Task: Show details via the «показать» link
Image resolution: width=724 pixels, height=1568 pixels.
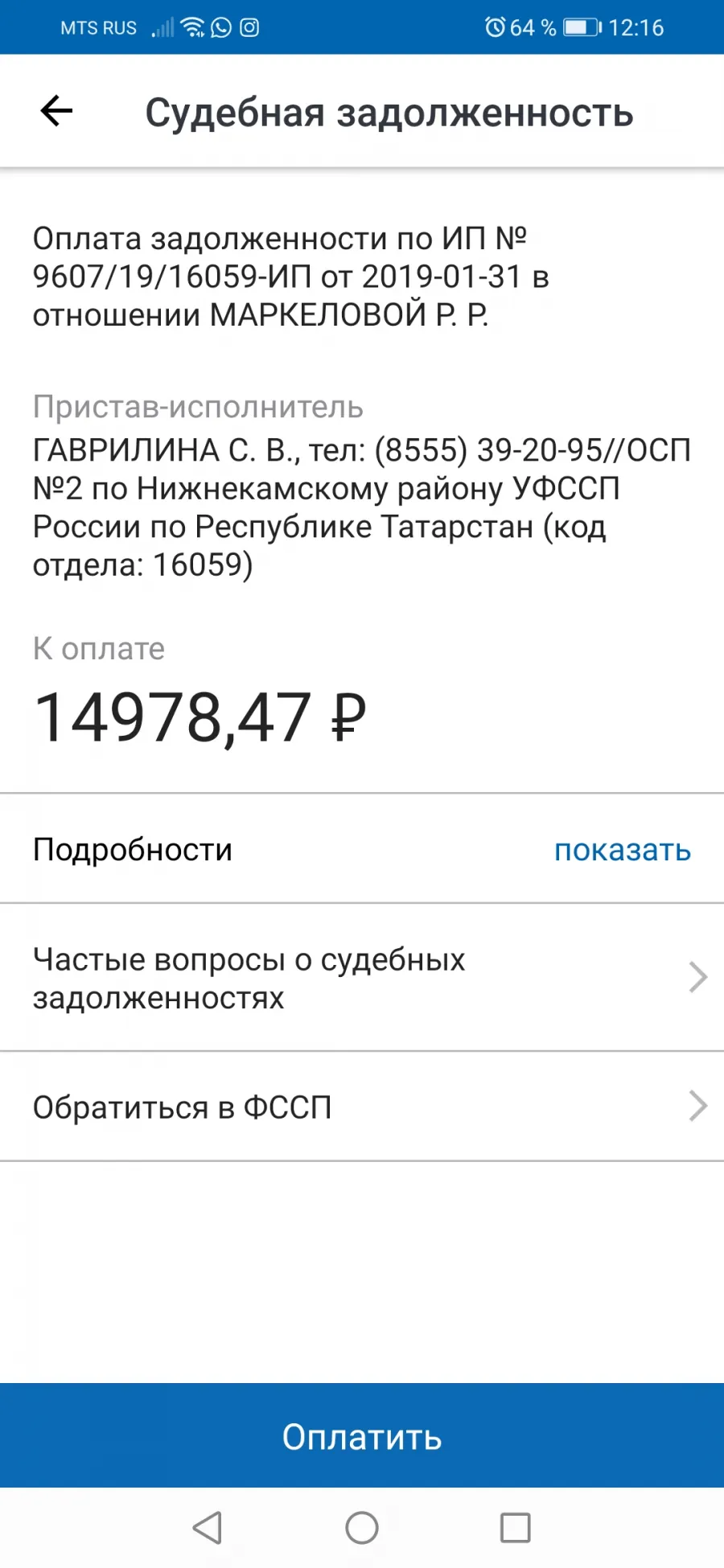Action: 623,850
